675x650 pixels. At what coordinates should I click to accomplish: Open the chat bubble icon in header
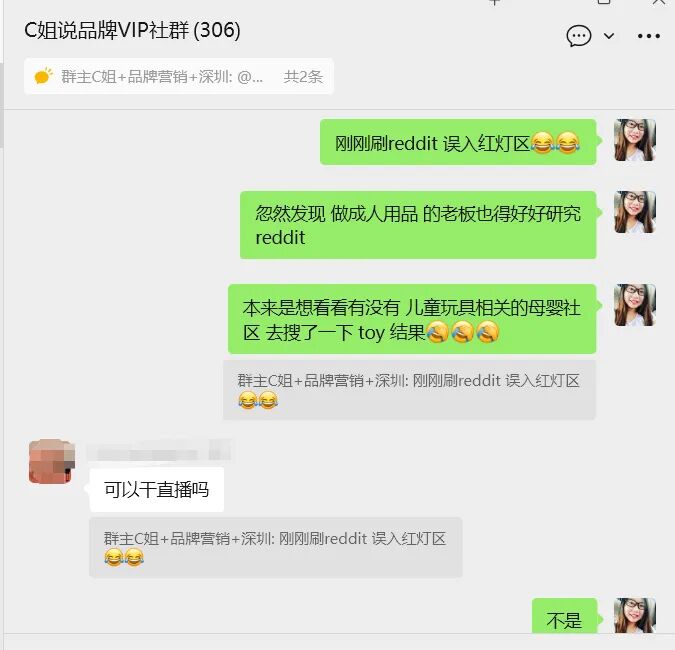578,36
